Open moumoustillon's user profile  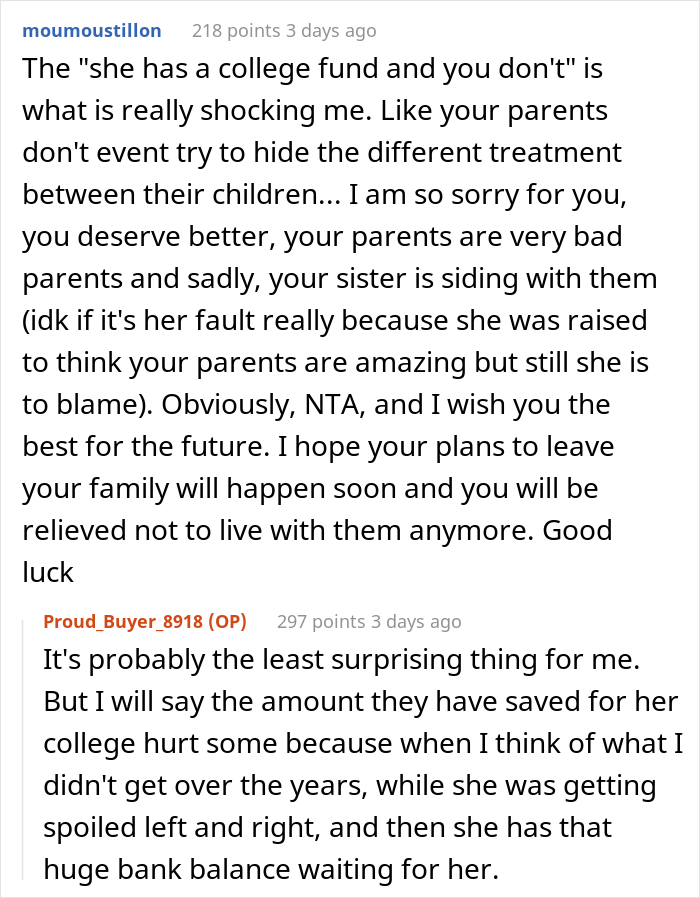point(91,30)
